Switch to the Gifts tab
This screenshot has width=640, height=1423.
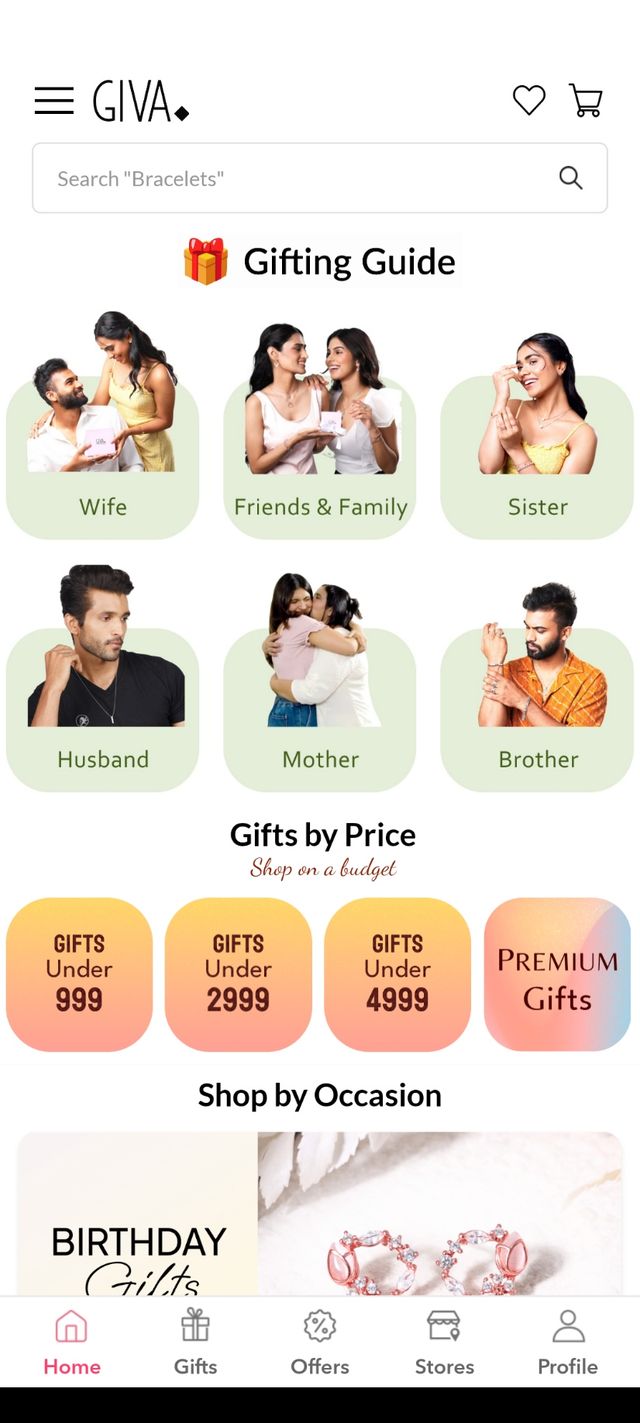pyautogui.click(x=195, y=1343)
